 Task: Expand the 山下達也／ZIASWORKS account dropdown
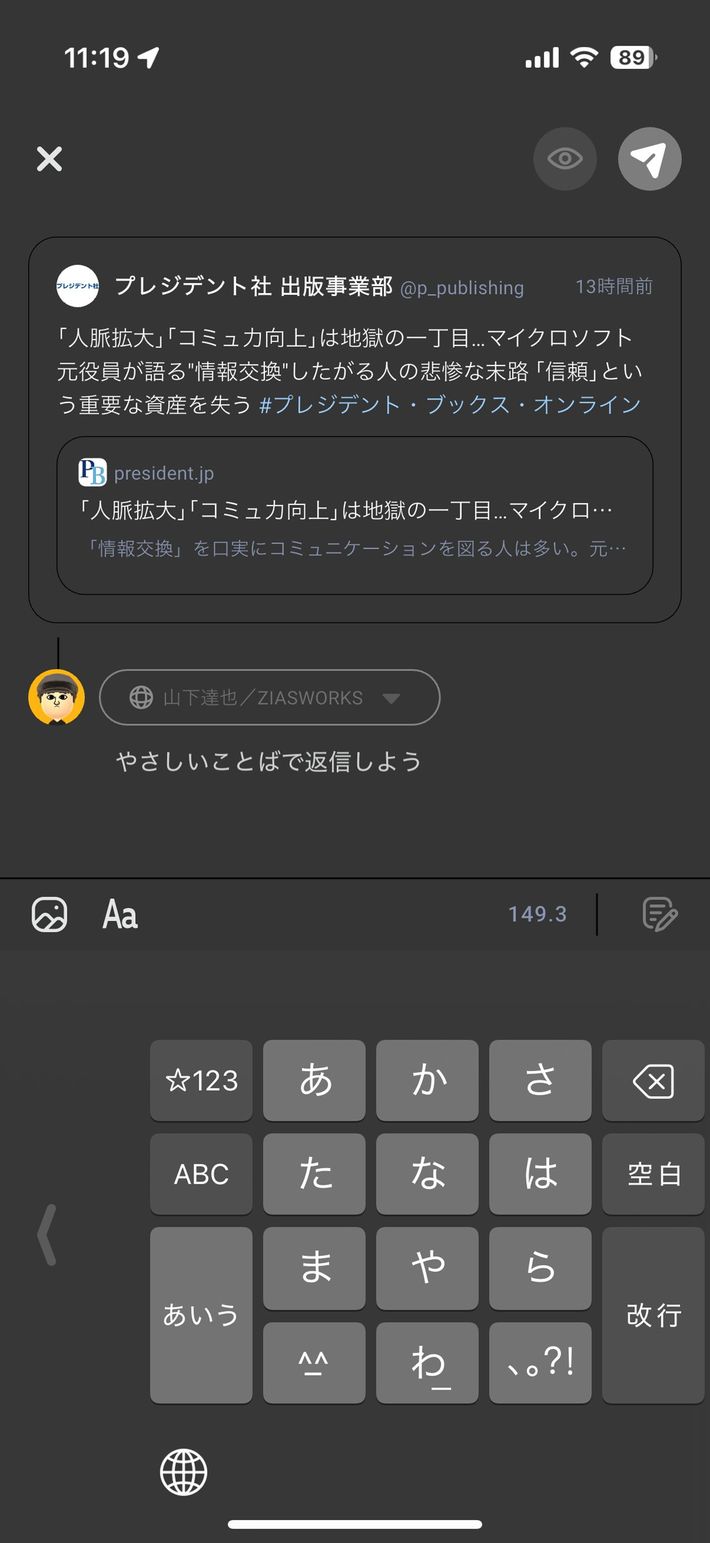click(269, 697)
